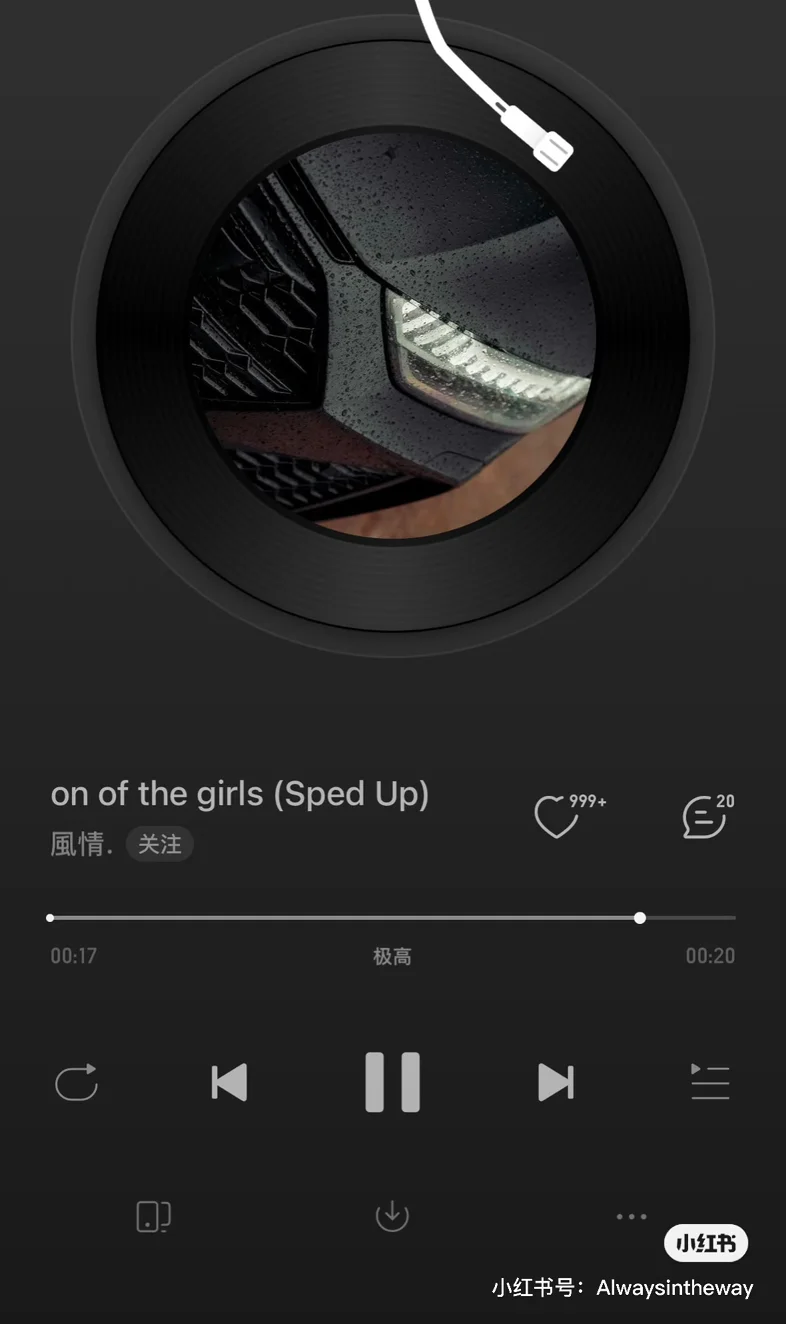Skip to the next track
Viewport: 786px width, 1324px height.
[555, 1082]
